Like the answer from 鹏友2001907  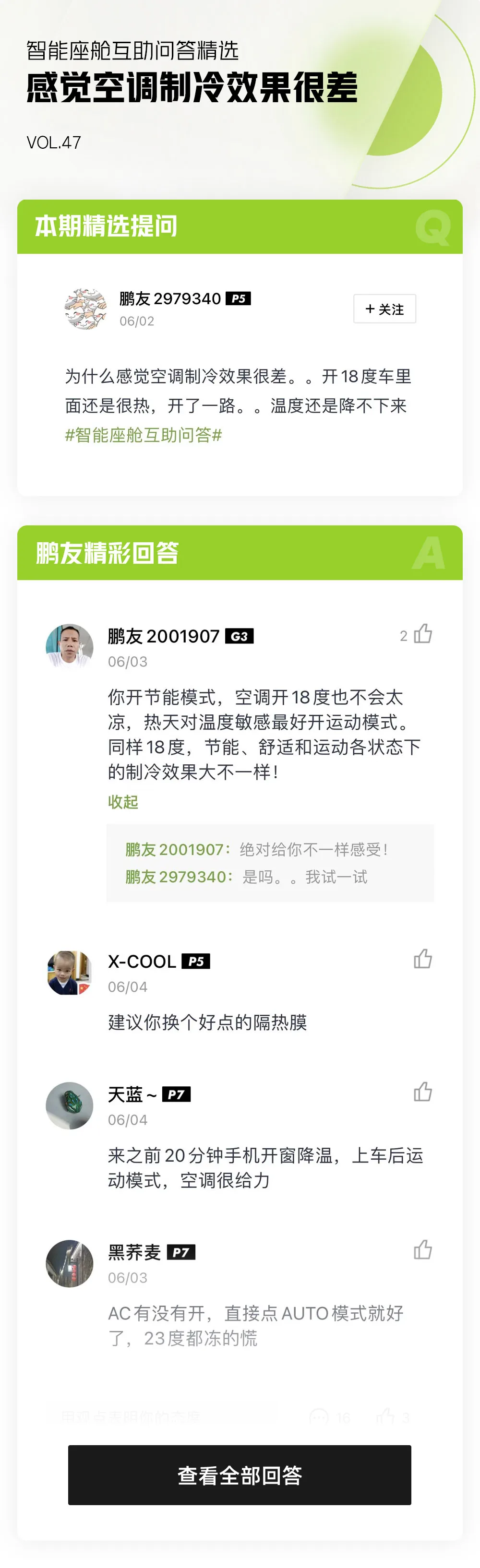423,634
